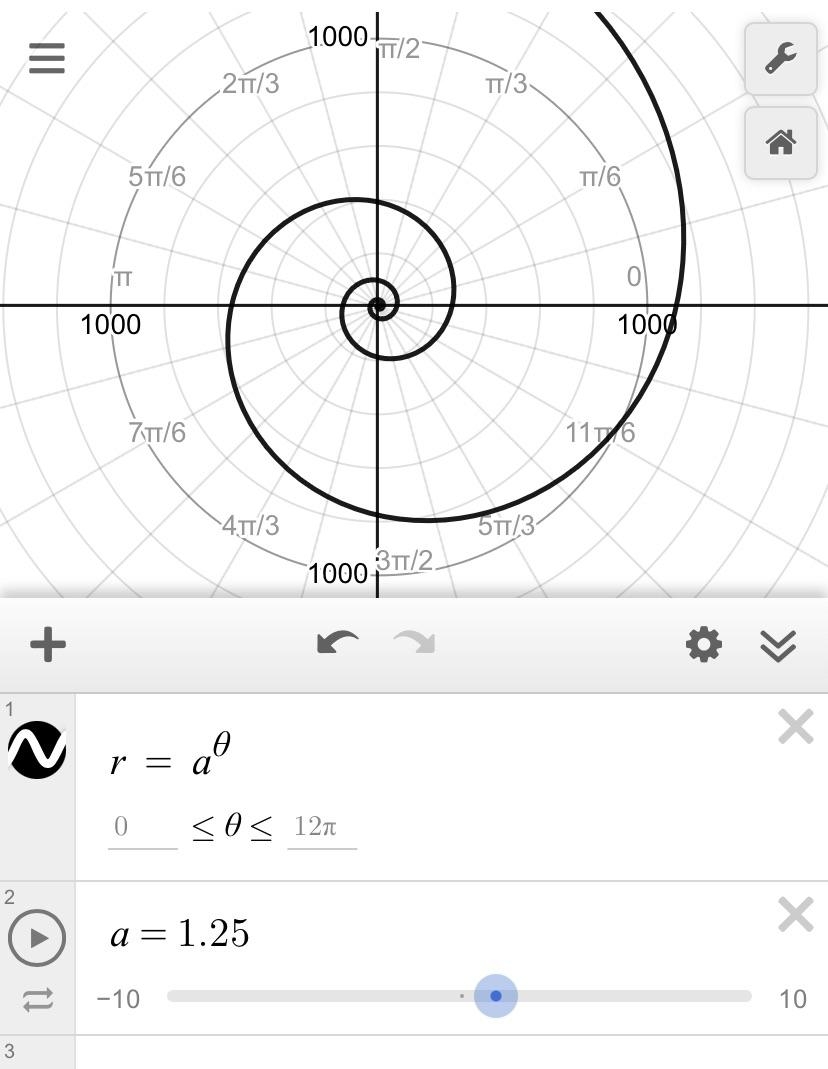Edit the 12π upper theta bound
This screenshot has height=1069, width=828.
(x=319, y=828)
